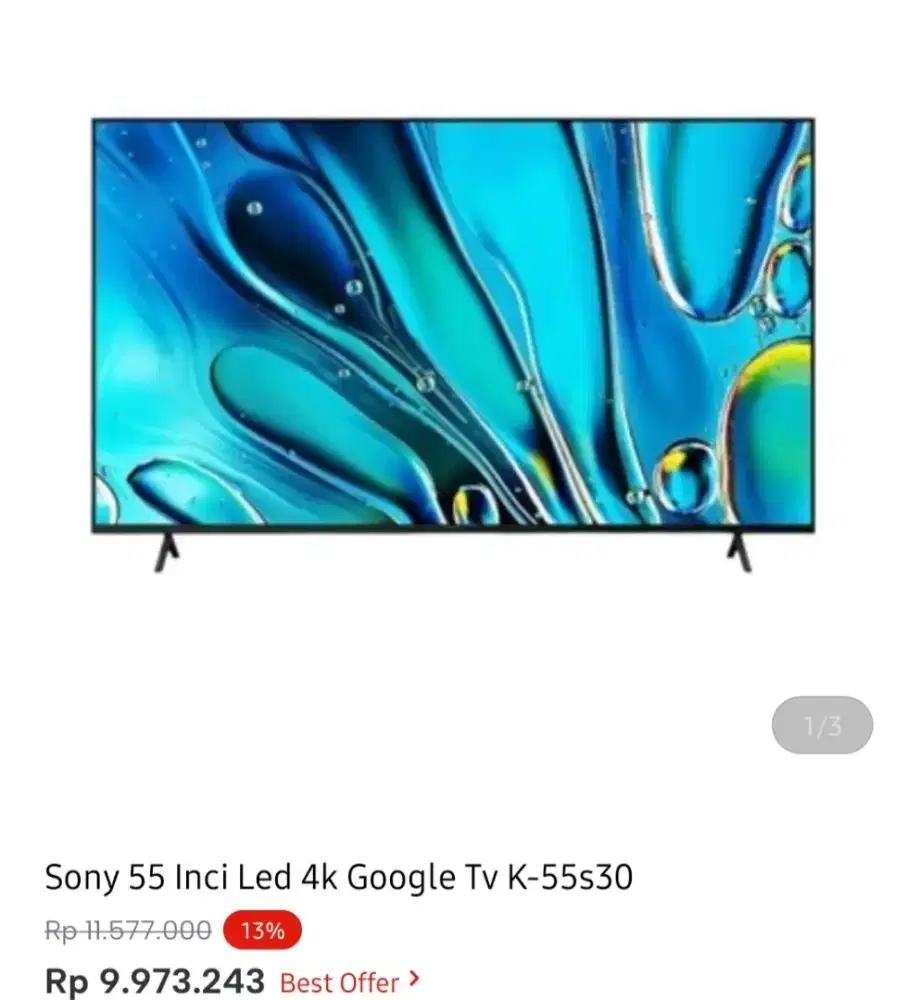Click the current price Rp 9.973.243
Viewport: 906px width, 1000px height.
click(x=155, y=983)
